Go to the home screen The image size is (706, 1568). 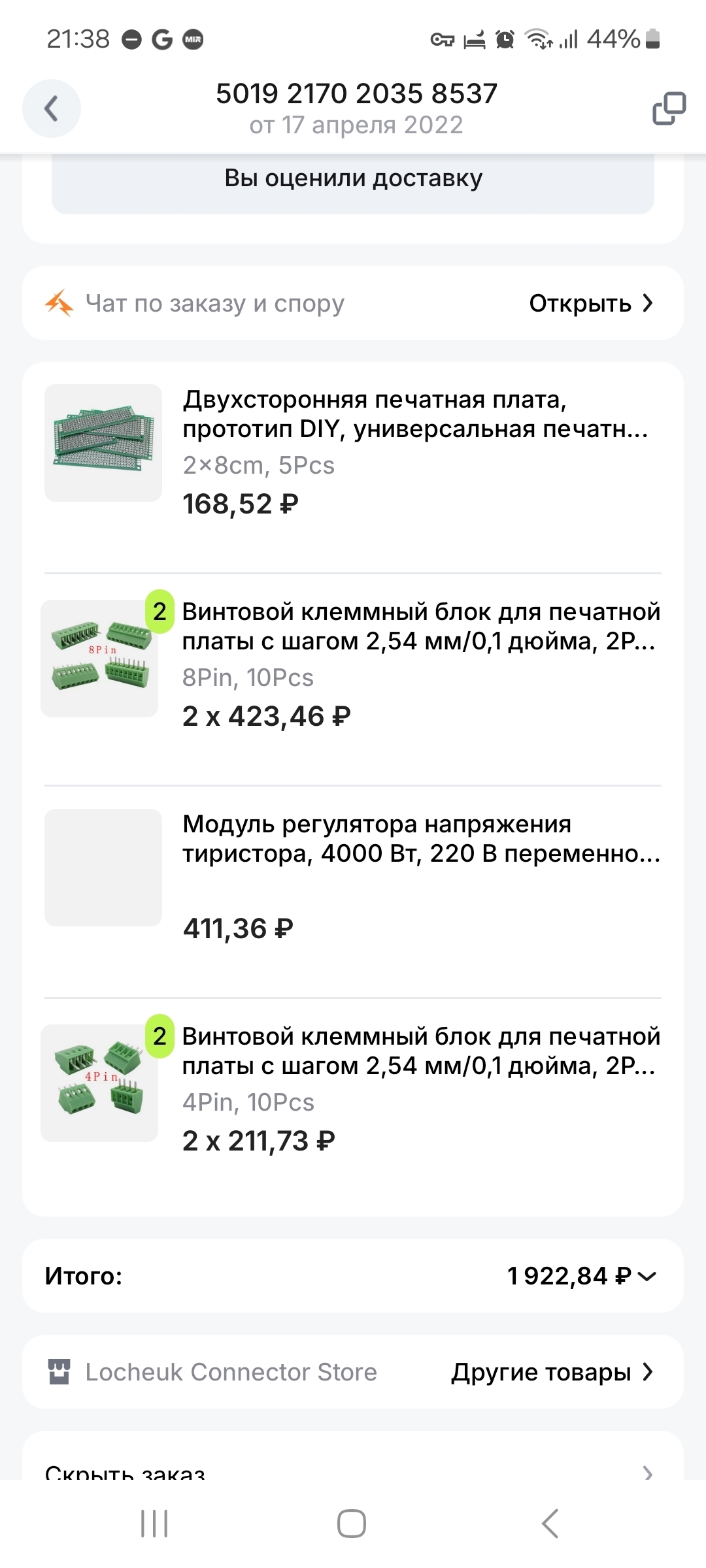pyautogui.click(x=352, y=1524)
